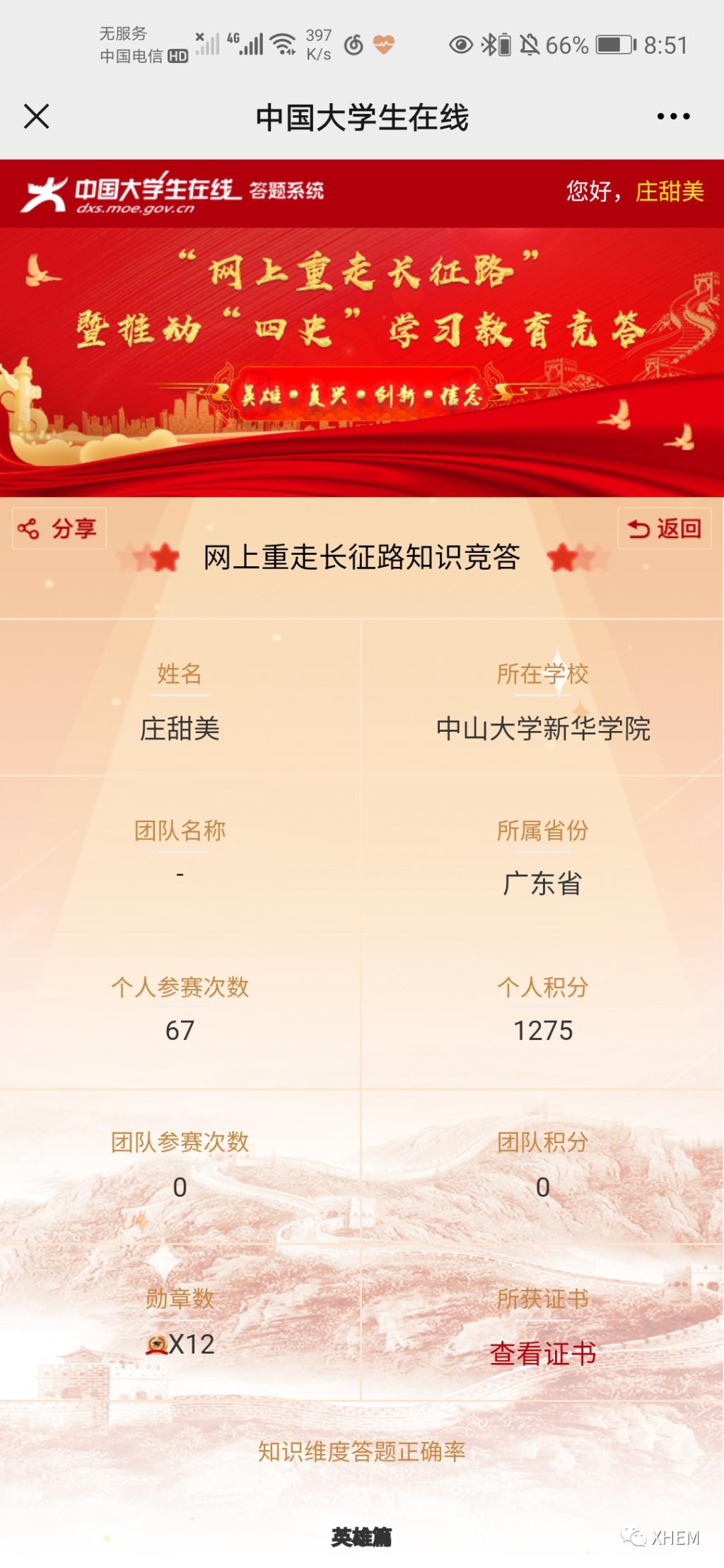The width and height of the screenshot is (724, 1568).
Task: Open the 查看证书 certificate link
Action: pyautogui.click(x=542, y=1353)
